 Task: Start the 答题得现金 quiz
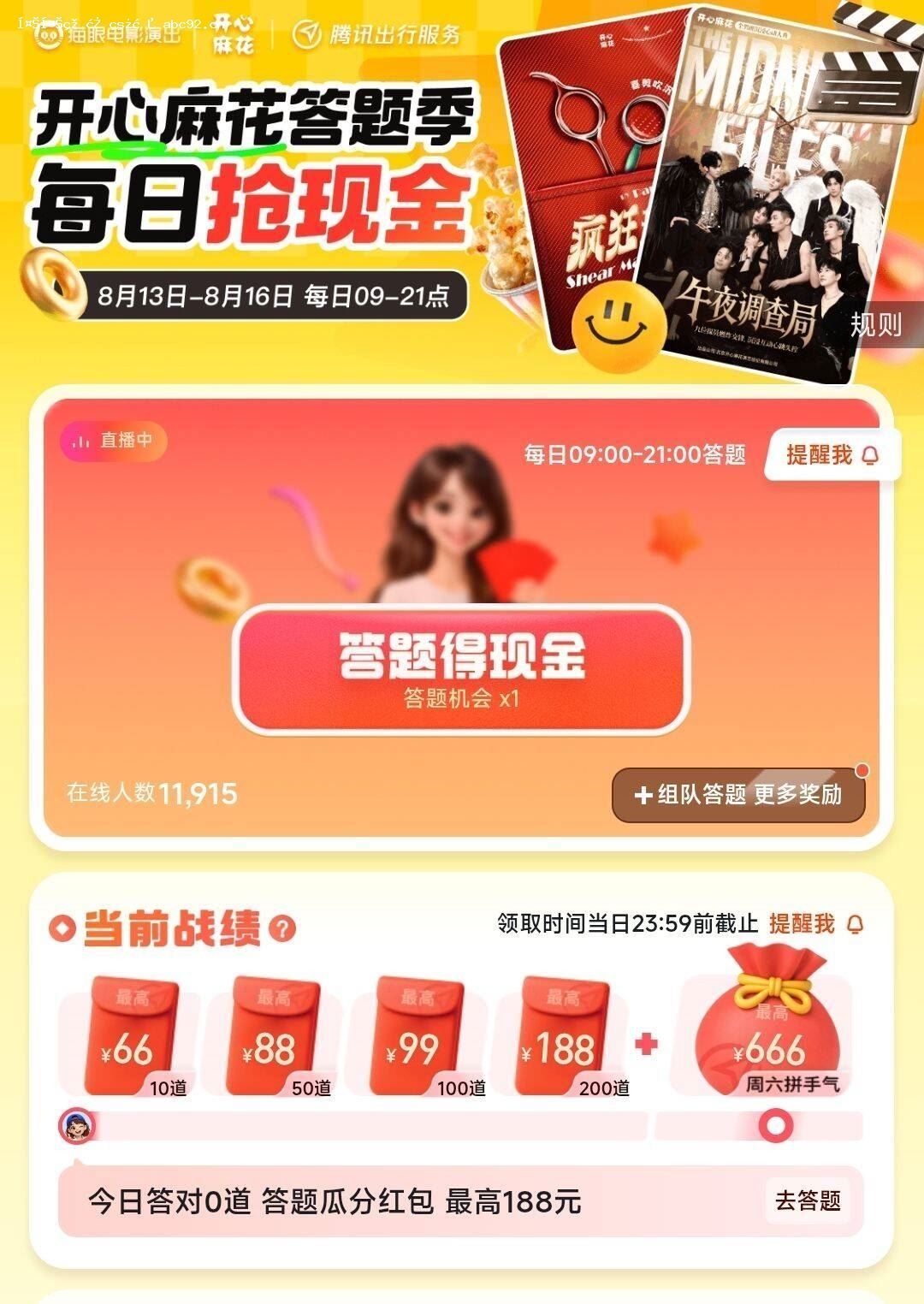(x=461, y=670)
